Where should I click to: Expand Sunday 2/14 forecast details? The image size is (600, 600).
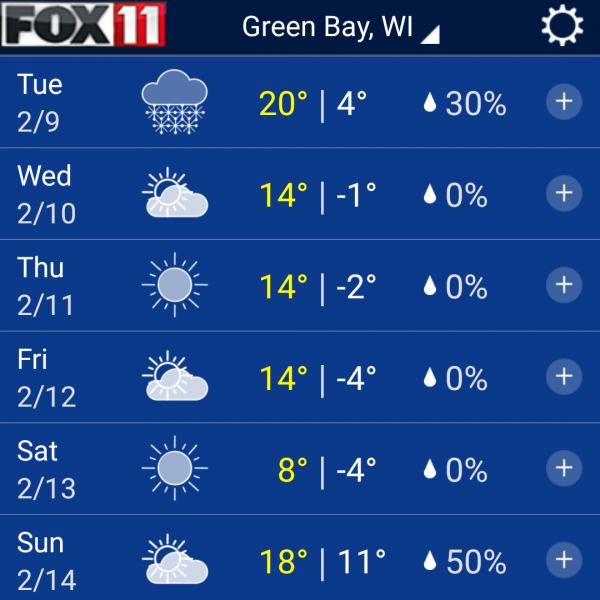[x=564, y=559]
